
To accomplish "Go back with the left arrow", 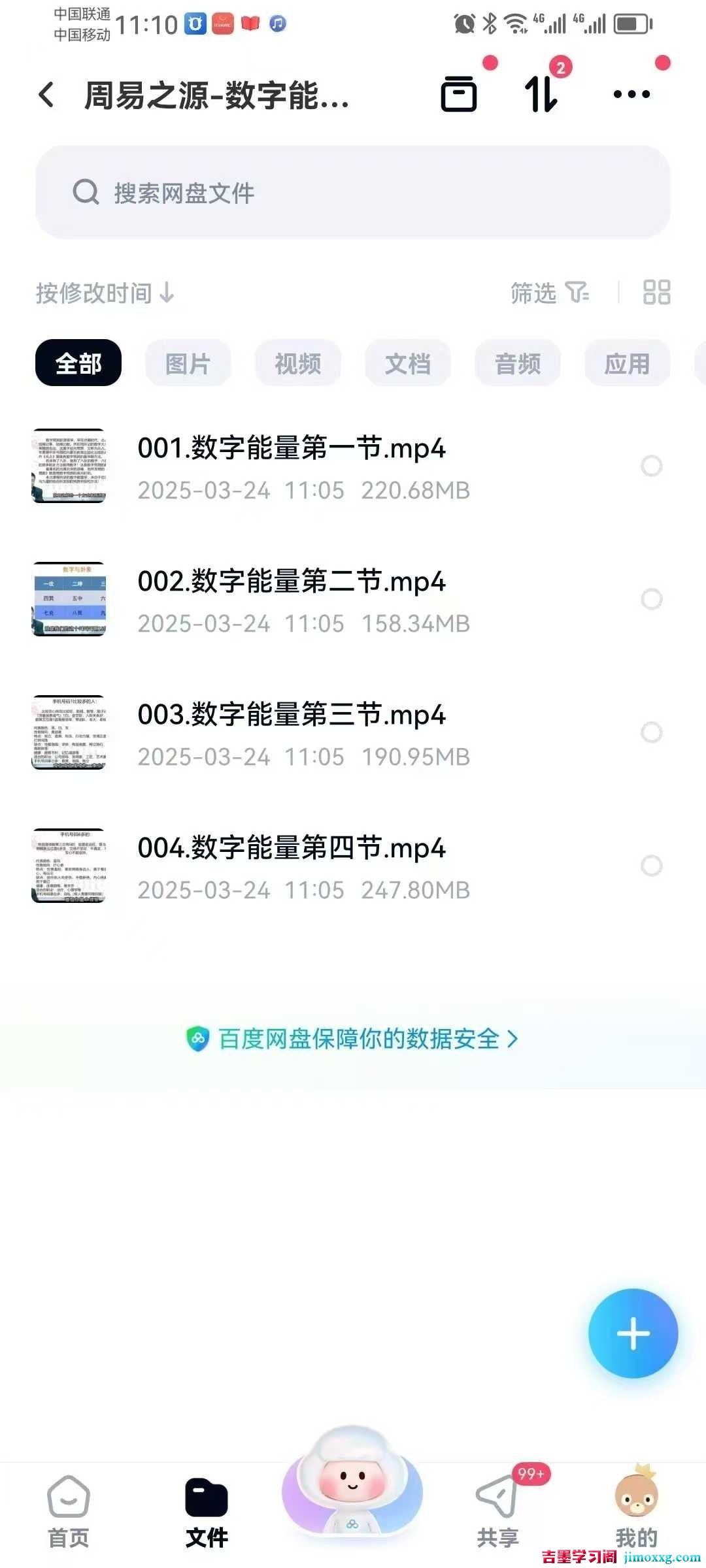I will point(46,95).
